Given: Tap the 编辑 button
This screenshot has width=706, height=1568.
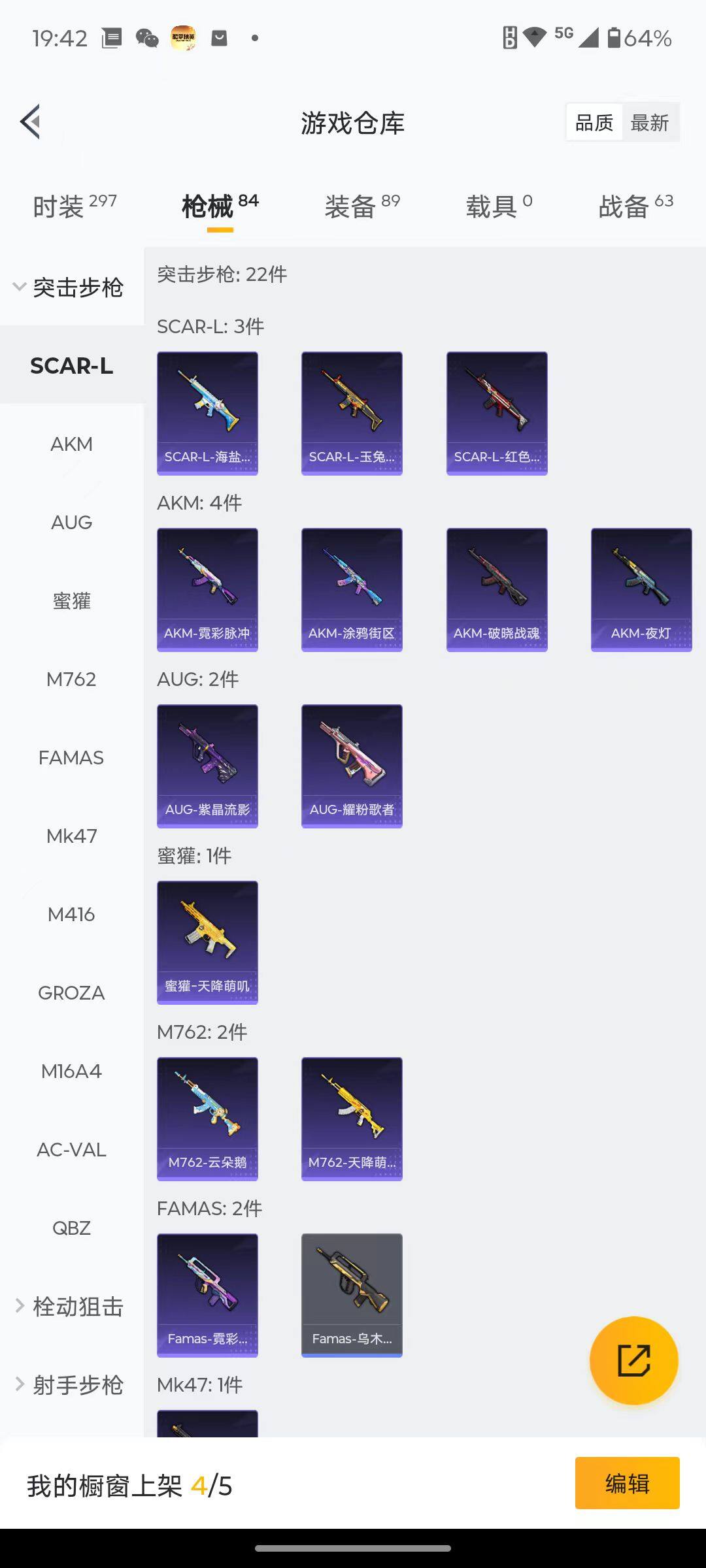Looking at the screenshot, I should tap(627, 1483).
